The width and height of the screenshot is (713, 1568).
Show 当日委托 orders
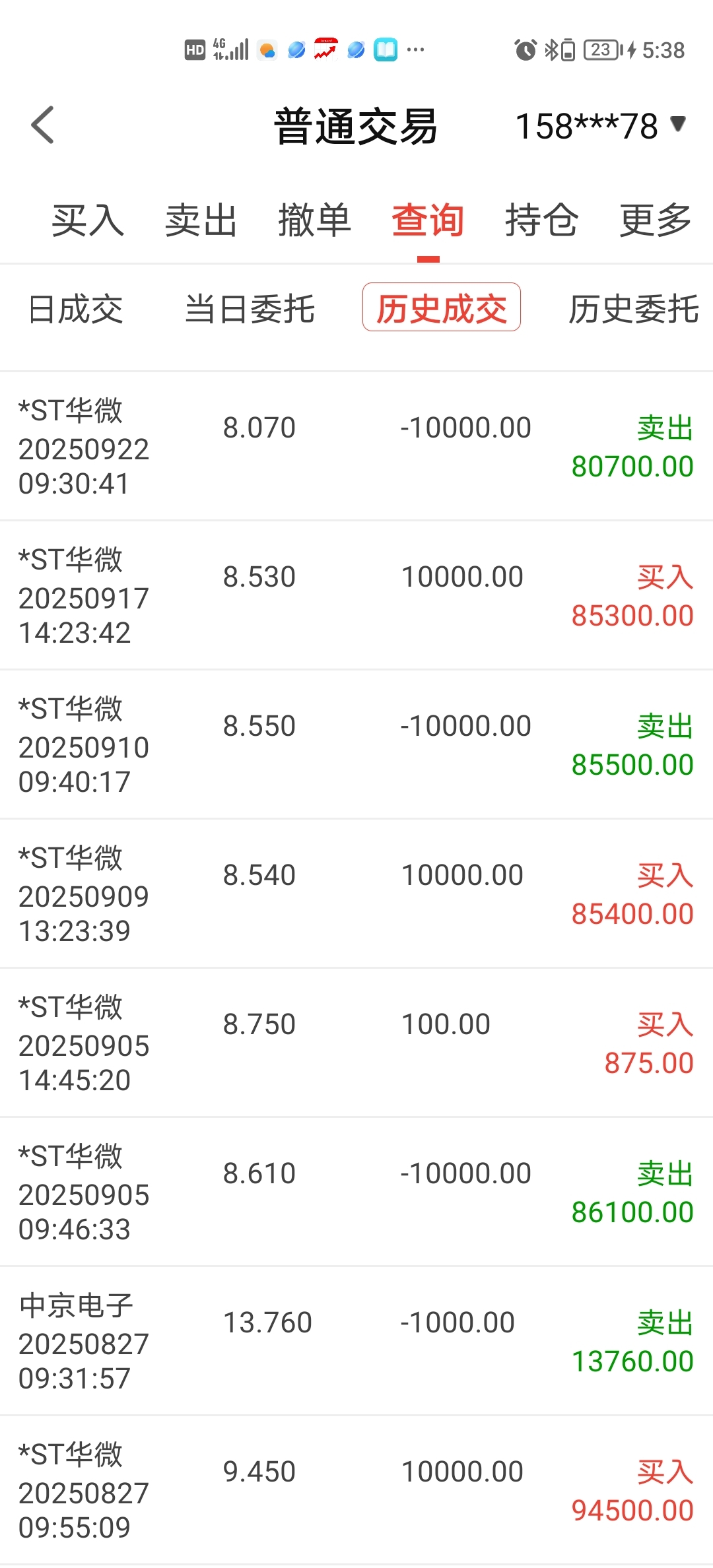point(250,309)
